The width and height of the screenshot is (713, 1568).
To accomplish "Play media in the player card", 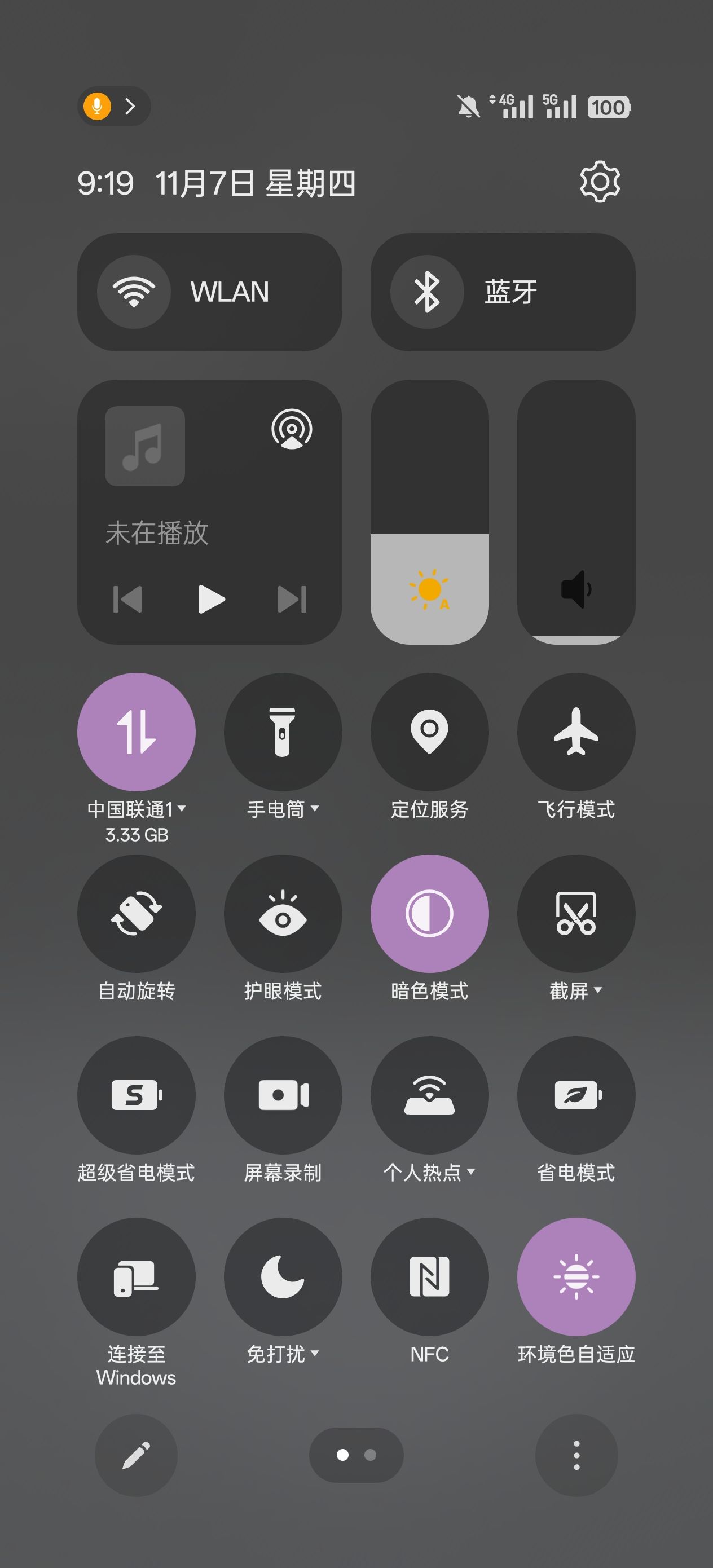I will (x=210, y=599).
